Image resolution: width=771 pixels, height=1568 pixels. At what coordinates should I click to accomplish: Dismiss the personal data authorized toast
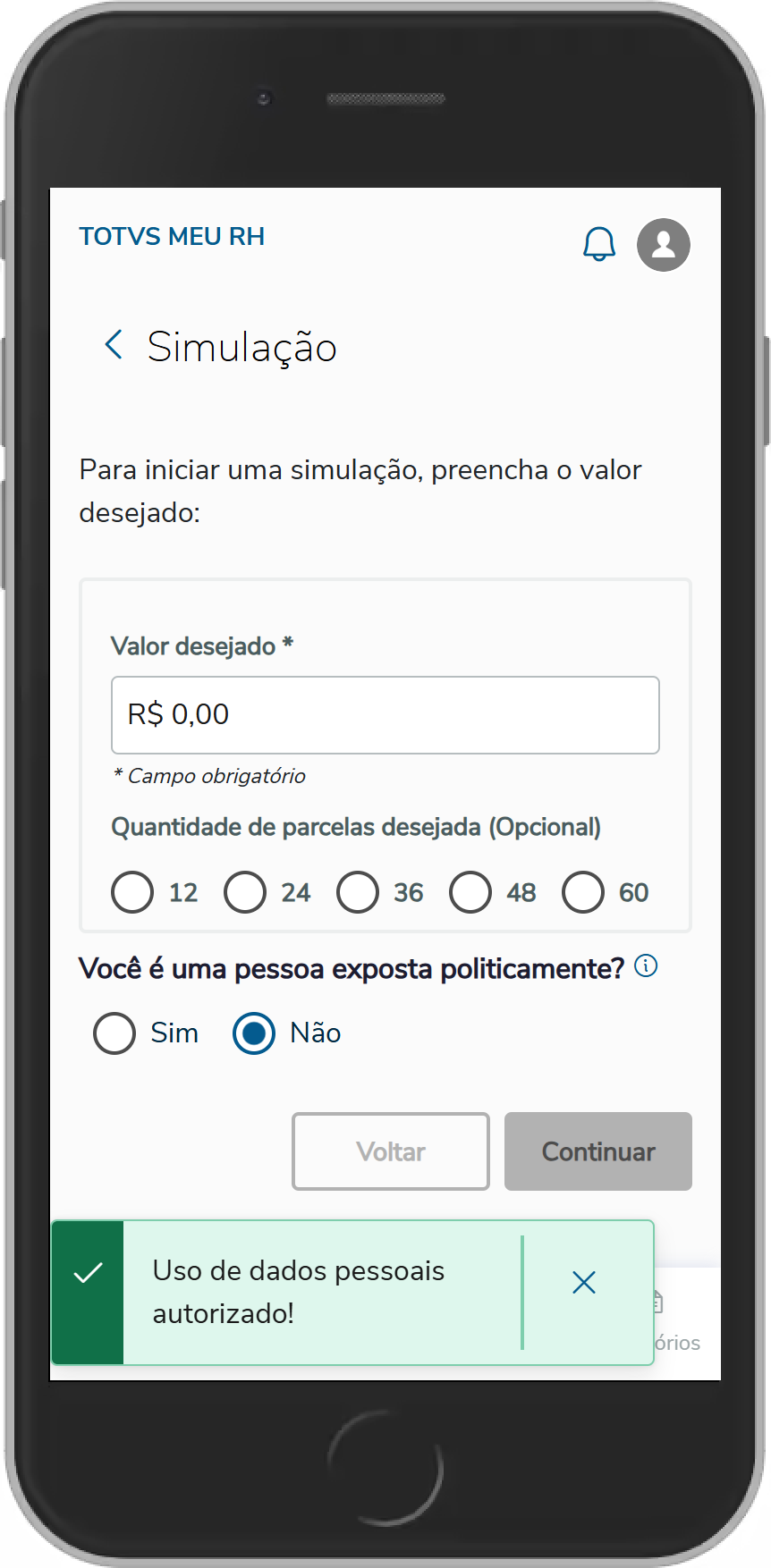584,1283
